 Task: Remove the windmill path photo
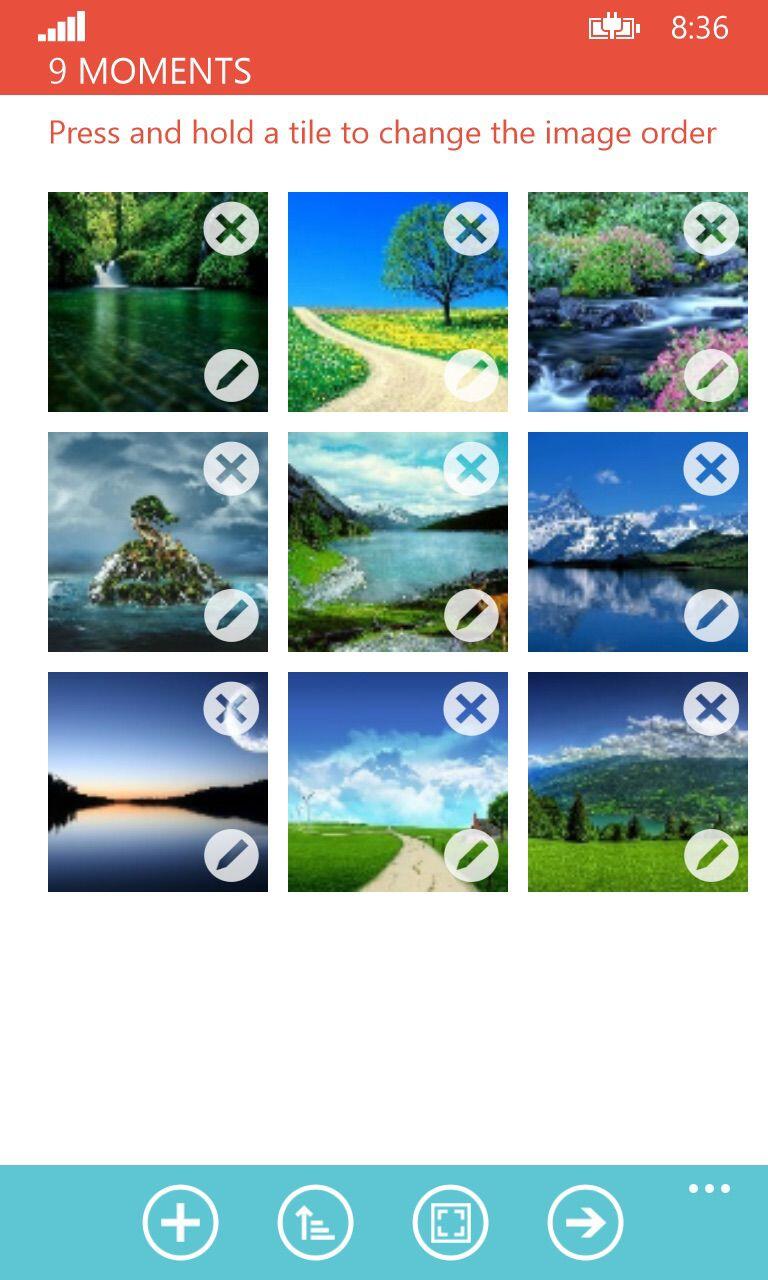pos(471,709)
